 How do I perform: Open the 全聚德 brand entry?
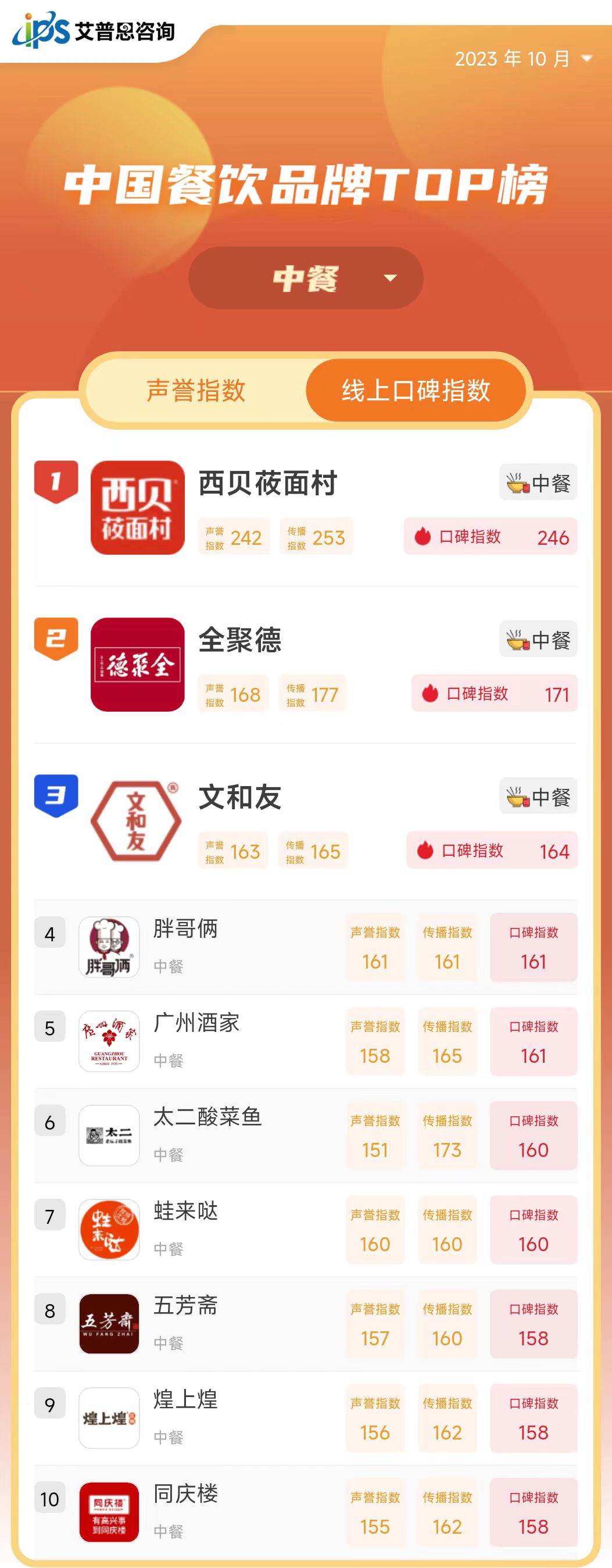(240, 640)
